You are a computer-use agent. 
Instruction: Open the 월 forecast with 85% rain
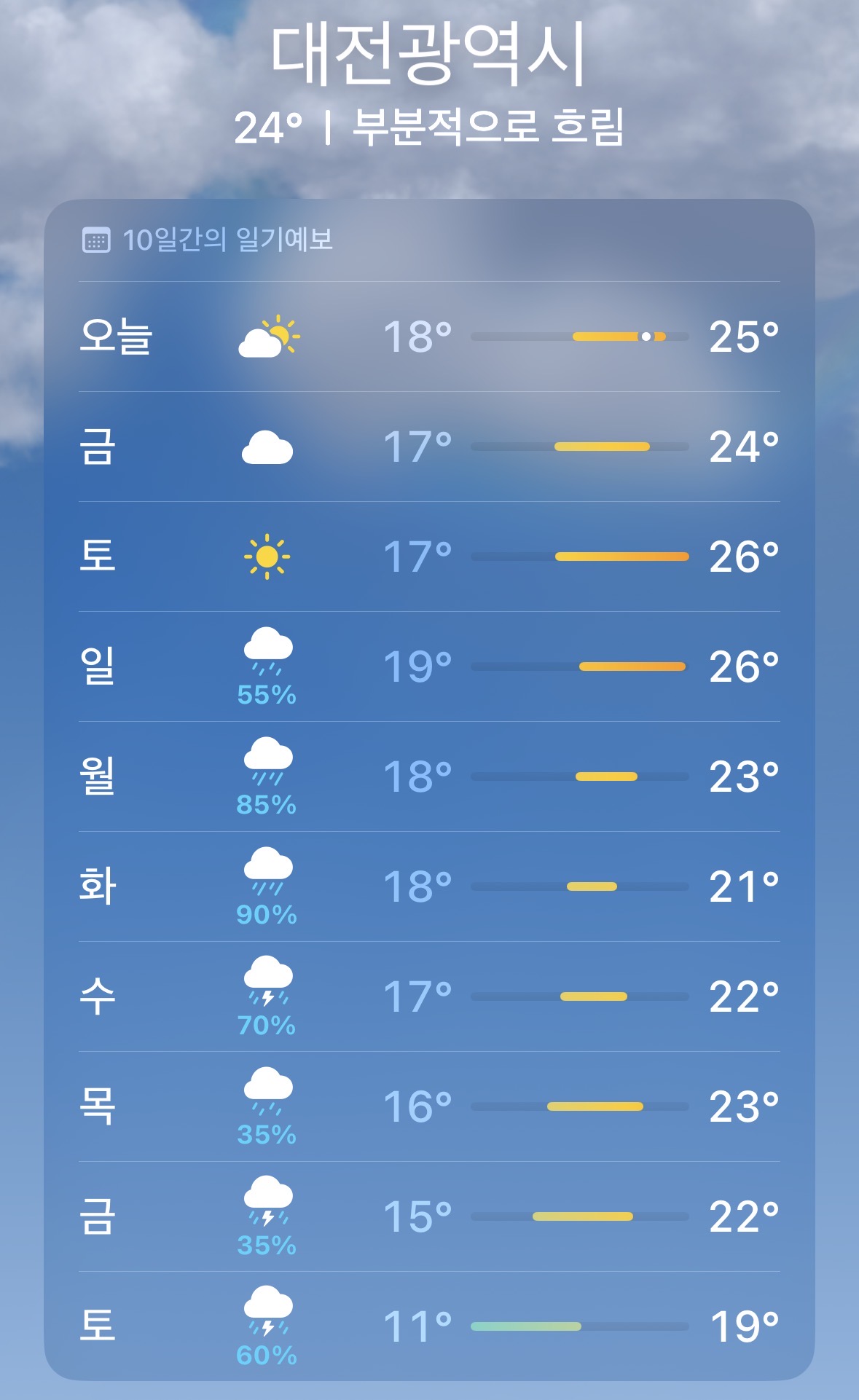pyautogui.click(x=429, y=776)
